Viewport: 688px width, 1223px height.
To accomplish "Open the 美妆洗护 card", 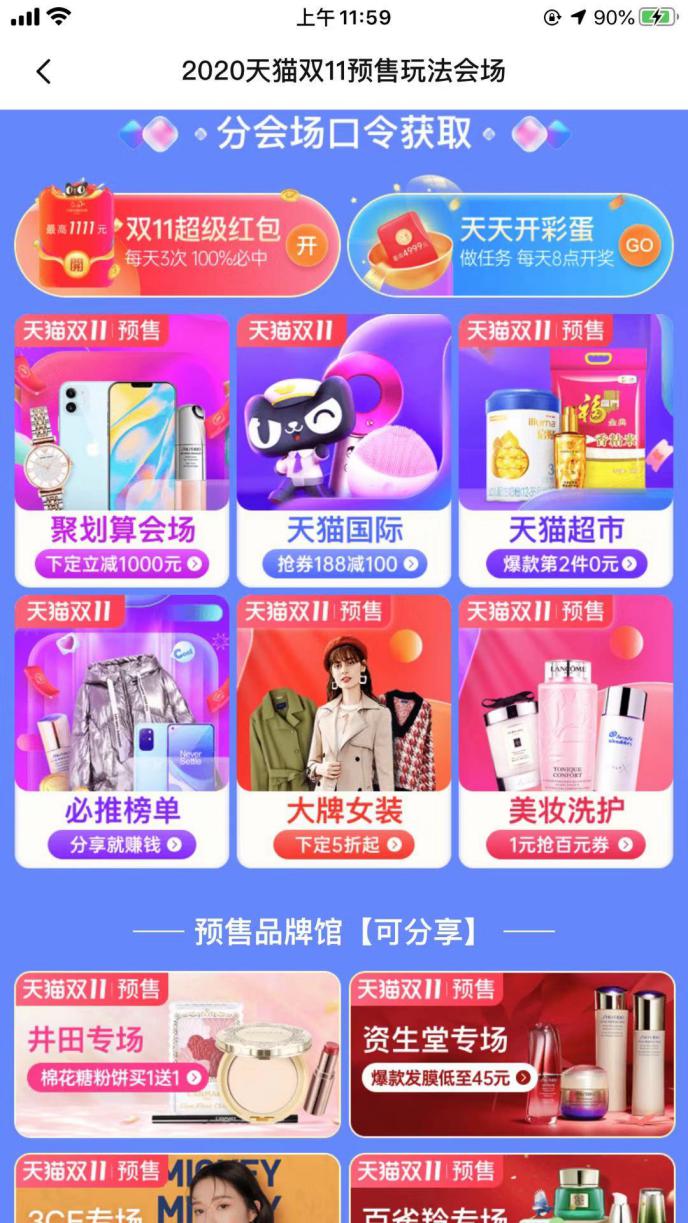I will (x=565, y=730).
